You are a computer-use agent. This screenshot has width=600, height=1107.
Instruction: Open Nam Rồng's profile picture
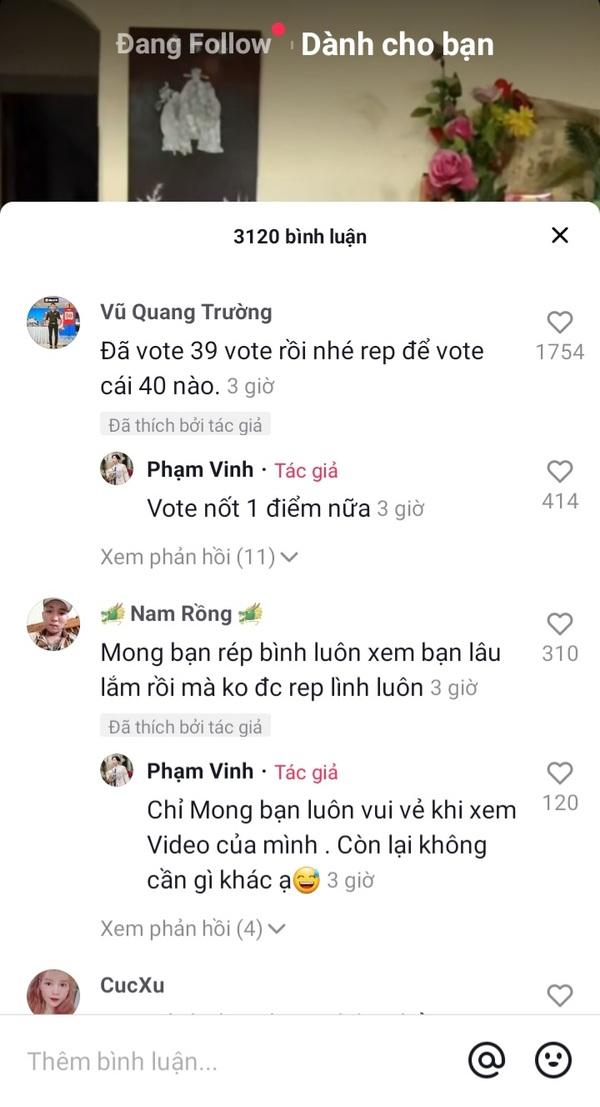pyautogui.click(x=53, y=624)
